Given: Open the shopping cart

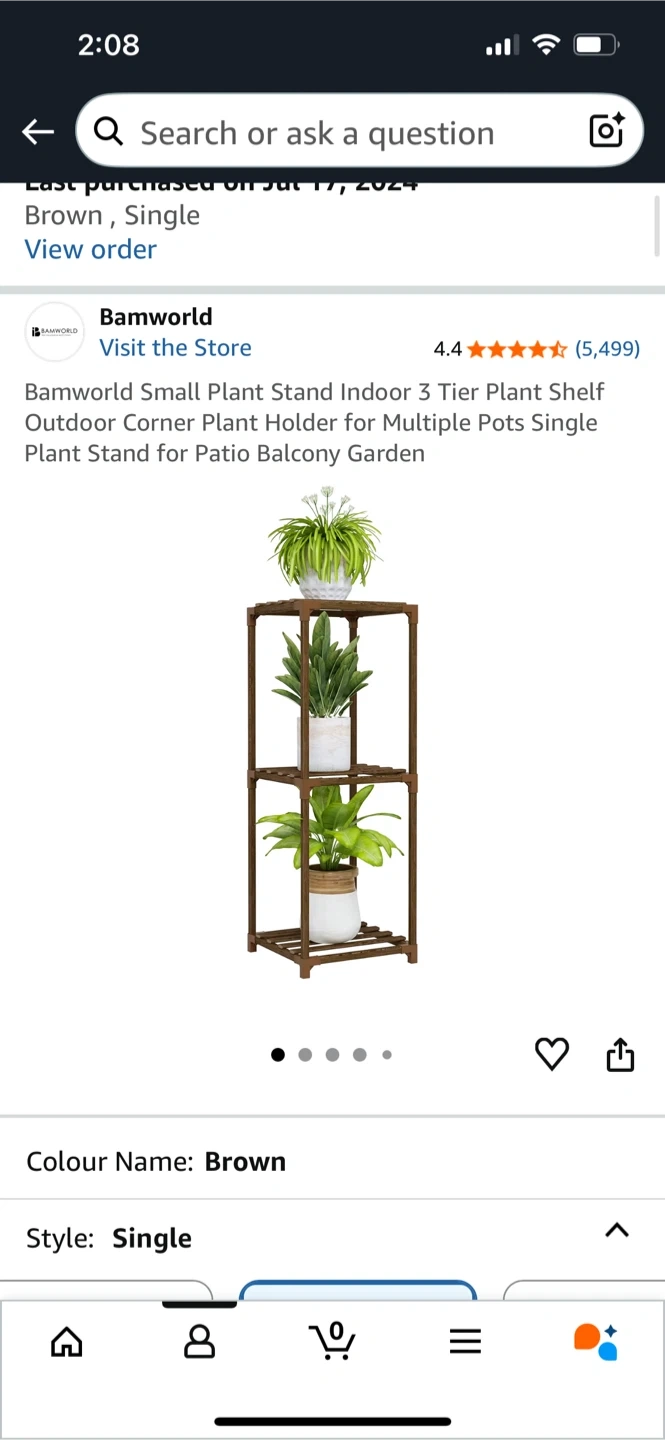Looking at the screenshot, I should tap(333, 1341).
